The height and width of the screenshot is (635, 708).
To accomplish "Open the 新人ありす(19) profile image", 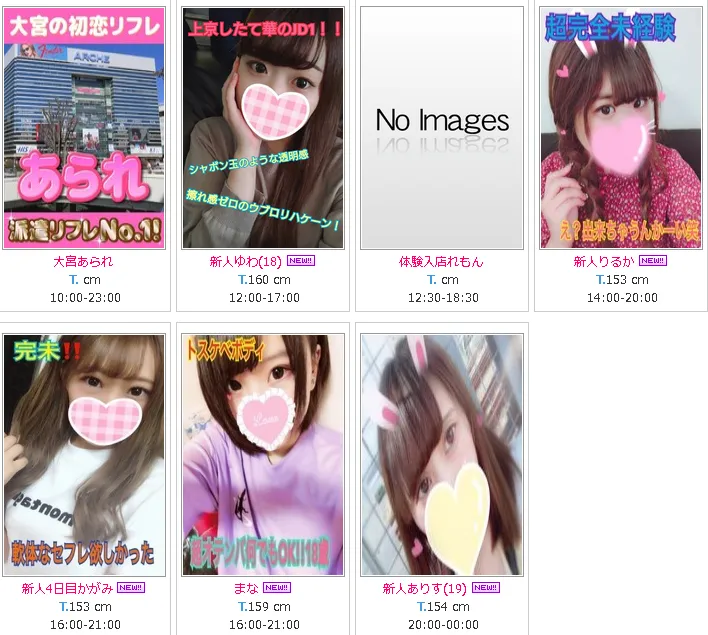I will [x=442, y=454].
